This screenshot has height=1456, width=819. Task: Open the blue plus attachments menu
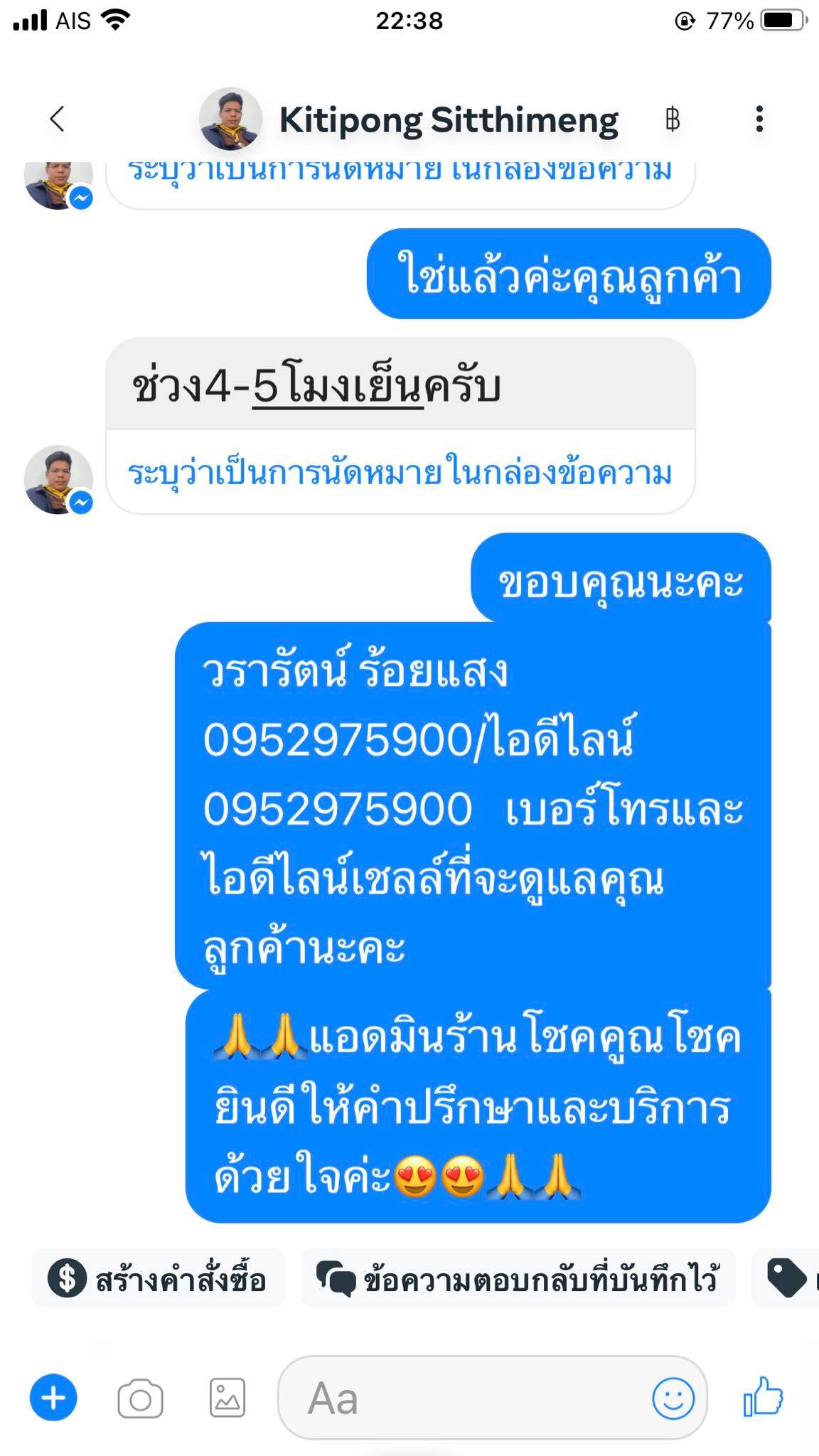(53, 1398)
